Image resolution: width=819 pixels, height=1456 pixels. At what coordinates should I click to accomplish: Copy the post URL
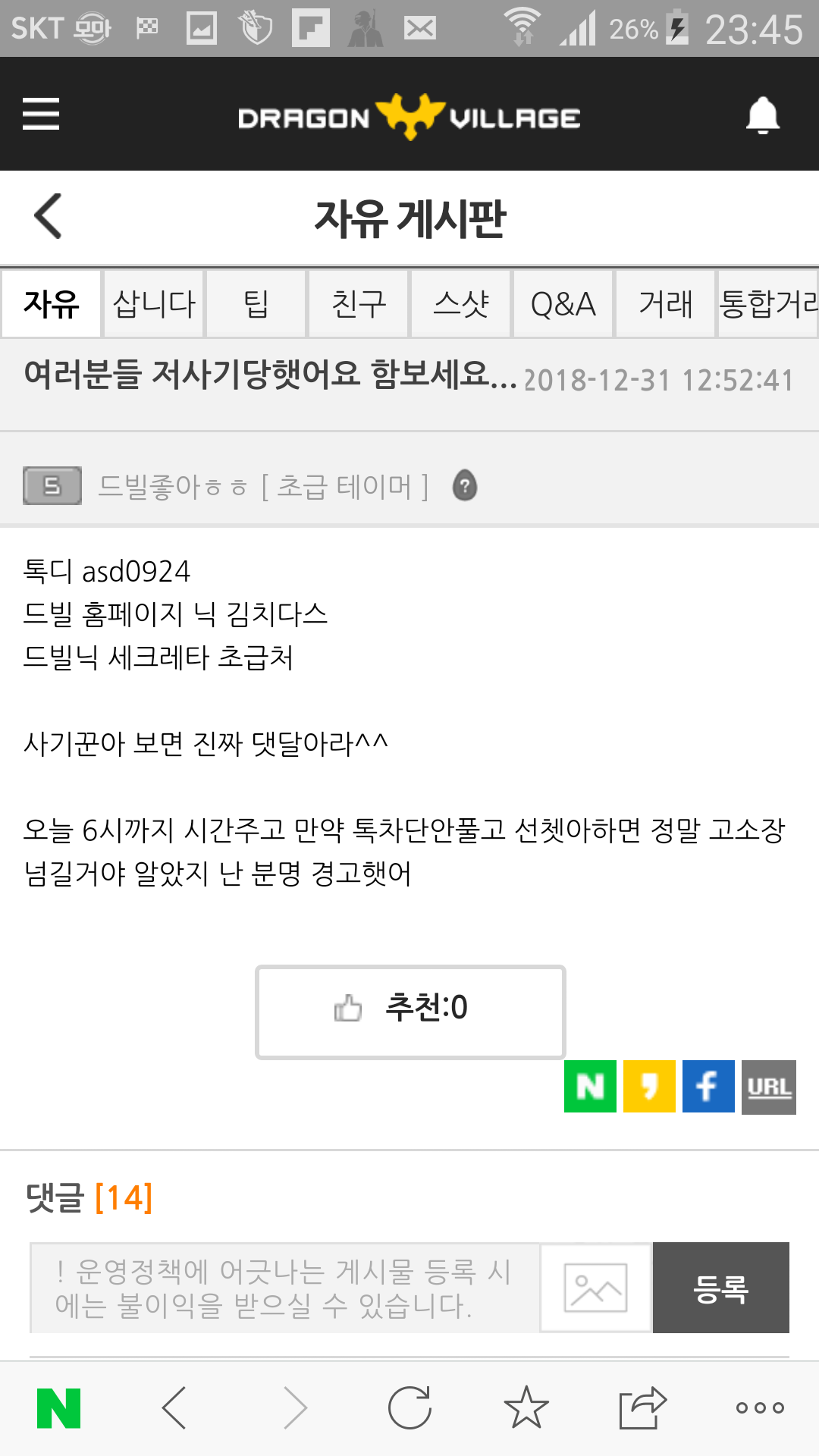point(769,1087)
